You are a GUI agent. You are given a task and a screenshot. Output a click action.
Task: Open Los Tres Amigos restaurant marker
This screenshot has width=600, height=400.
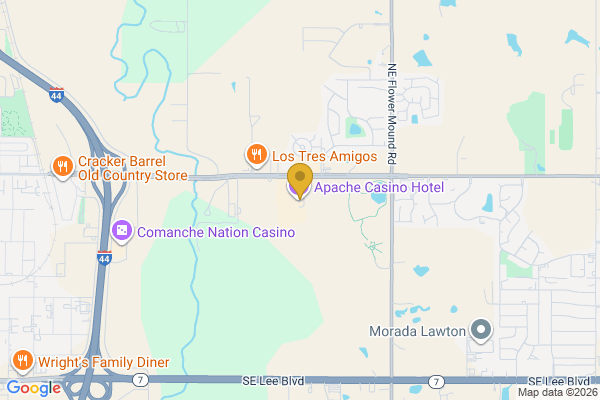click(256, 154)
